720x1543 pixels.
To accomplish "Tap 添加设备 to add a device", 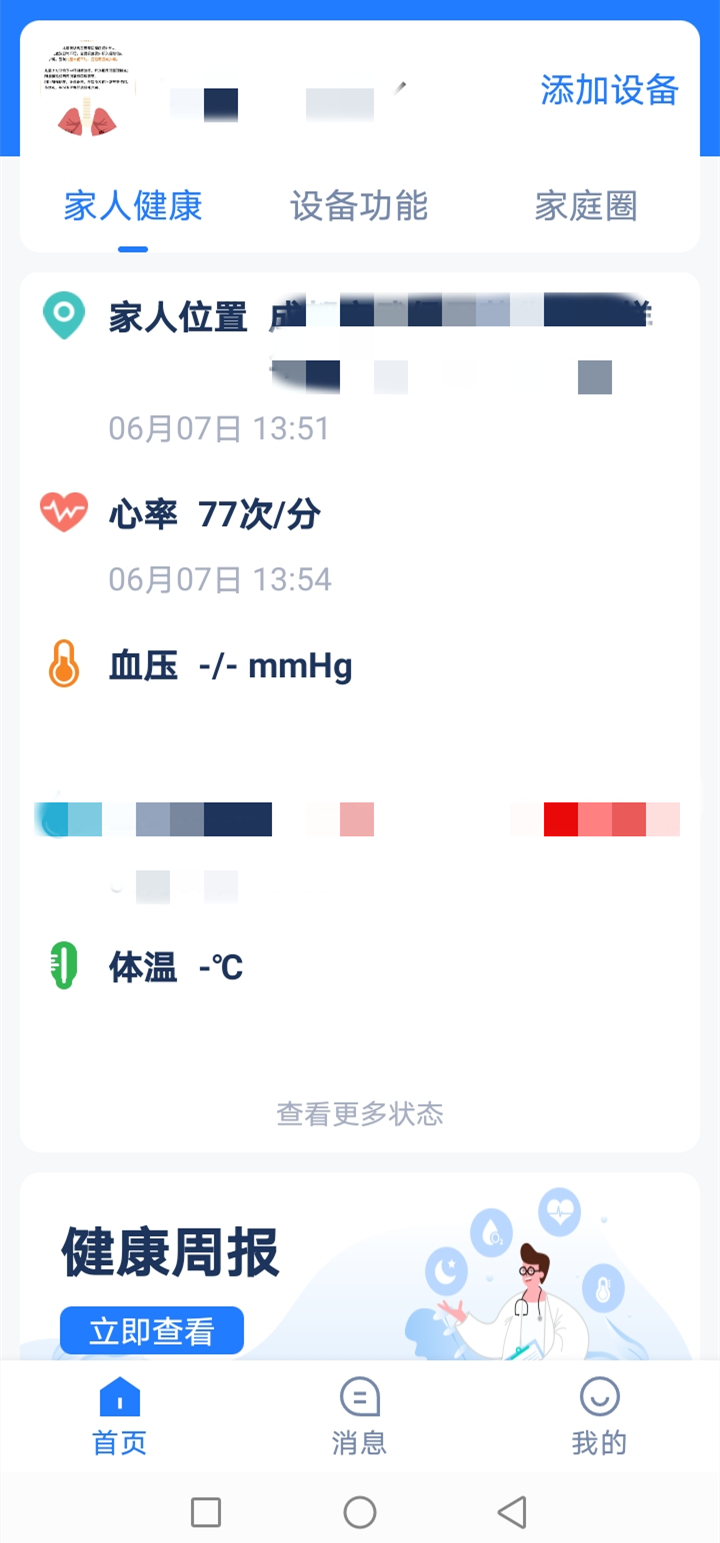I will [x=608, y=90].
